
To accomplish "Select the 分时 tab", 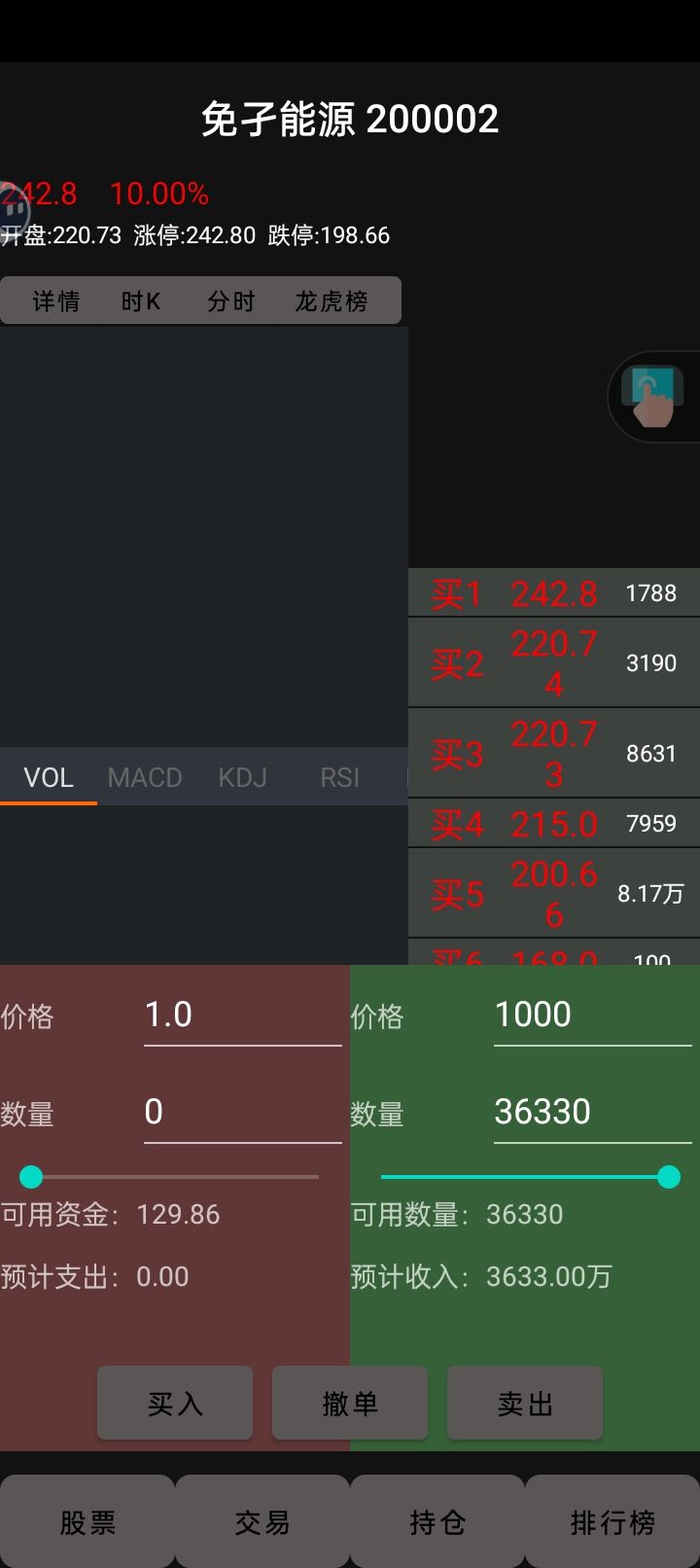I will [231, 301].
